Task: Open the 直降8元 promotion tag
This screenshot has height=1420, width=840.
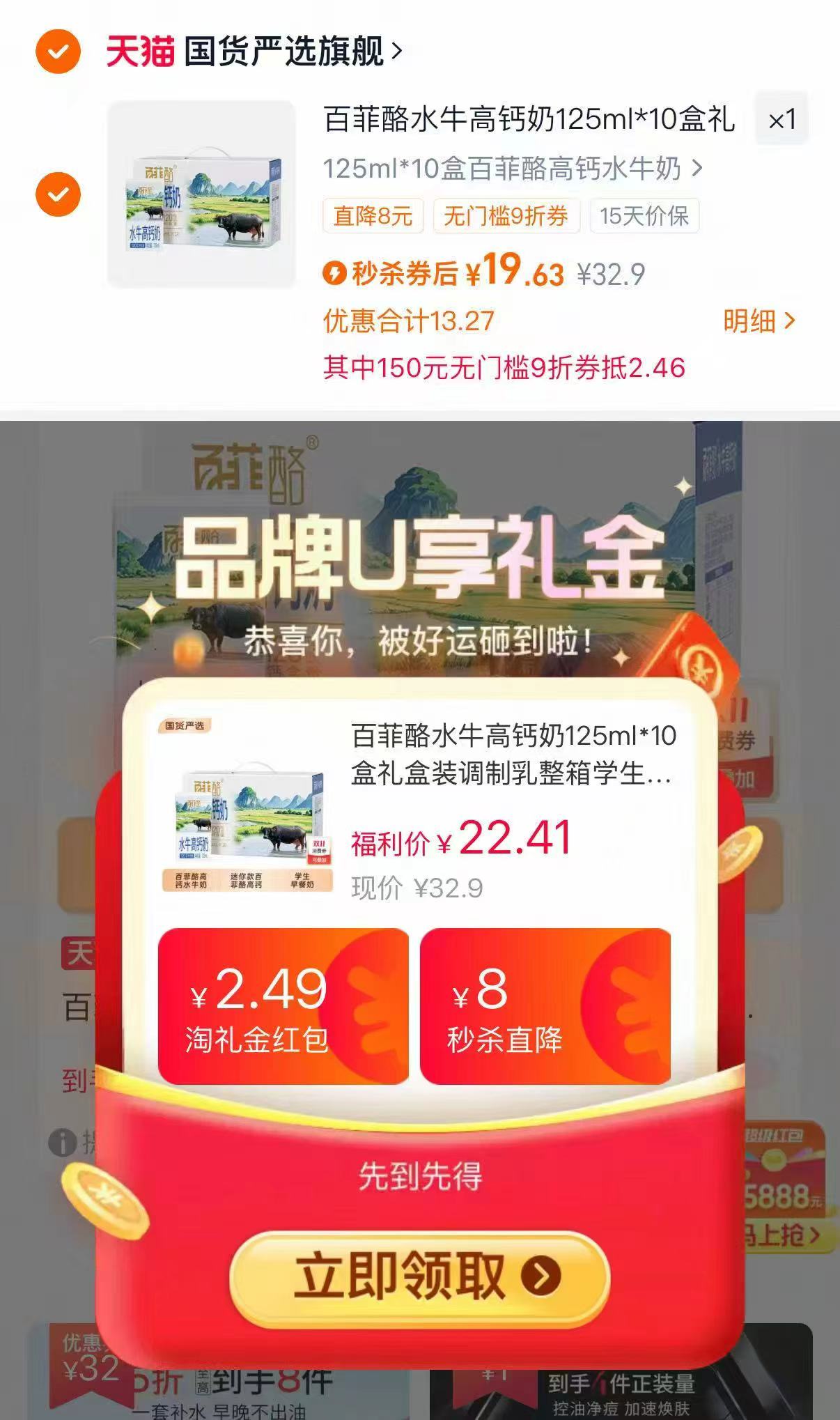Action: (375, 217)
